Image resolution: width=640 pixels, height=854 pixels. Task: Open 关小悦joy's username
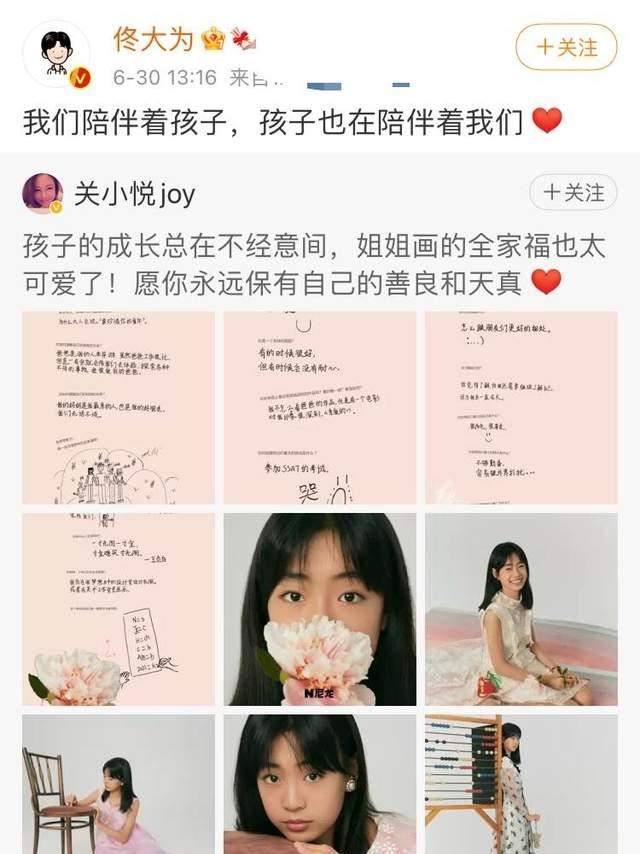(x=135, y=193)
